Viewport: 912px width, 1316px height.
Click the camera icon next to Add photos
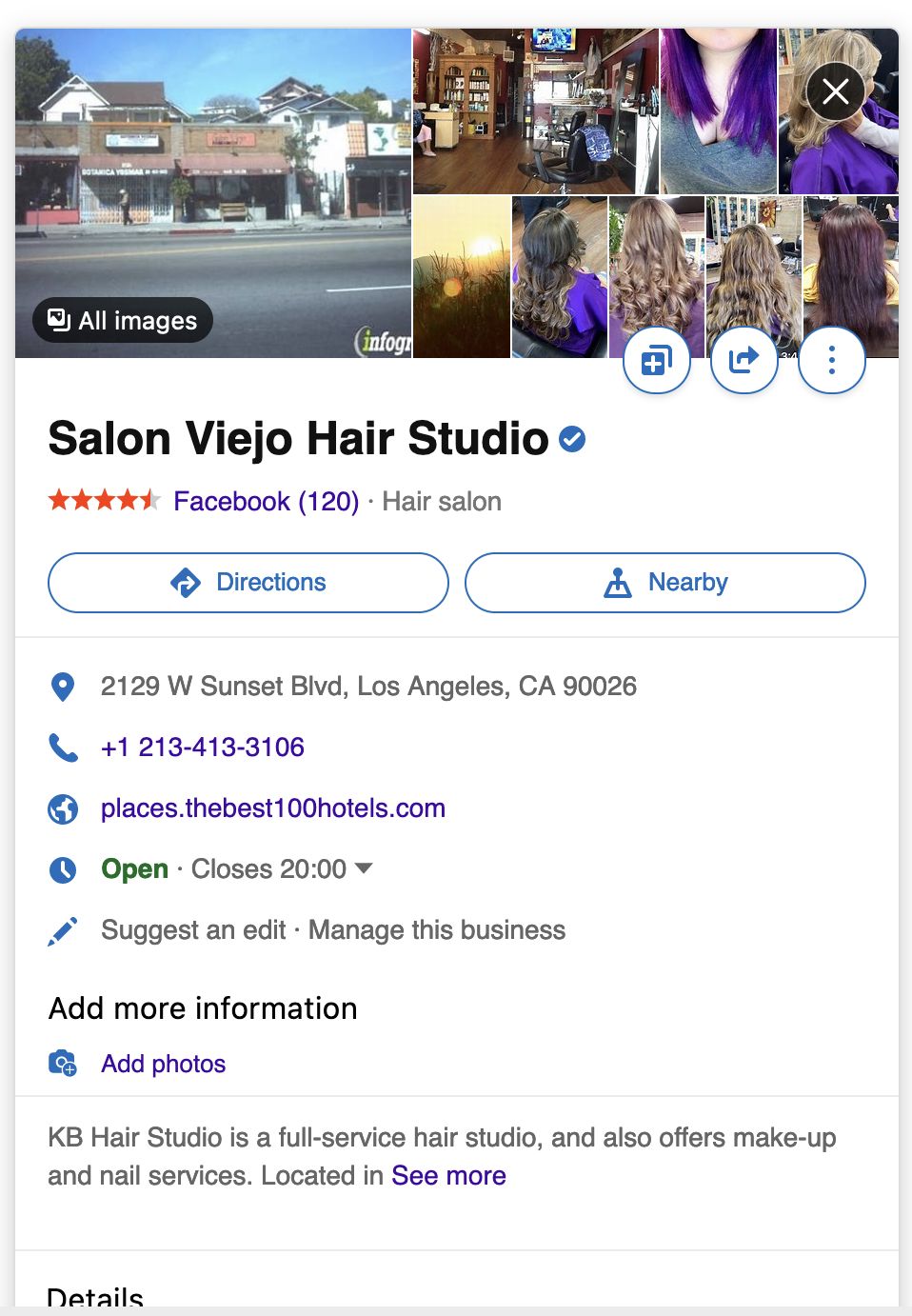[63, 1064]
